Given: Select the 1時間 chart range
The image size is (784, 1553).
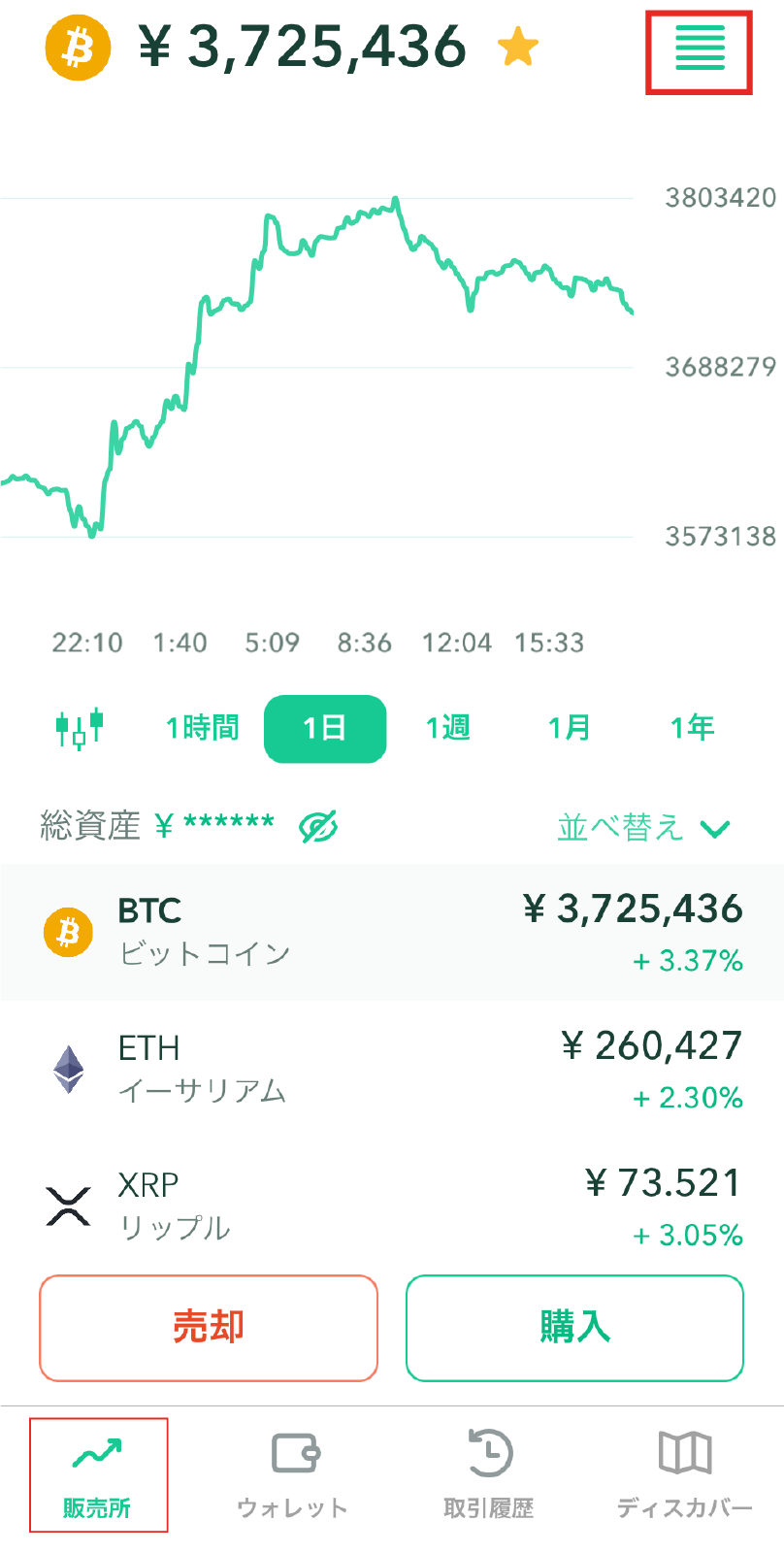Looking at the screenshot, I should 202,728.
